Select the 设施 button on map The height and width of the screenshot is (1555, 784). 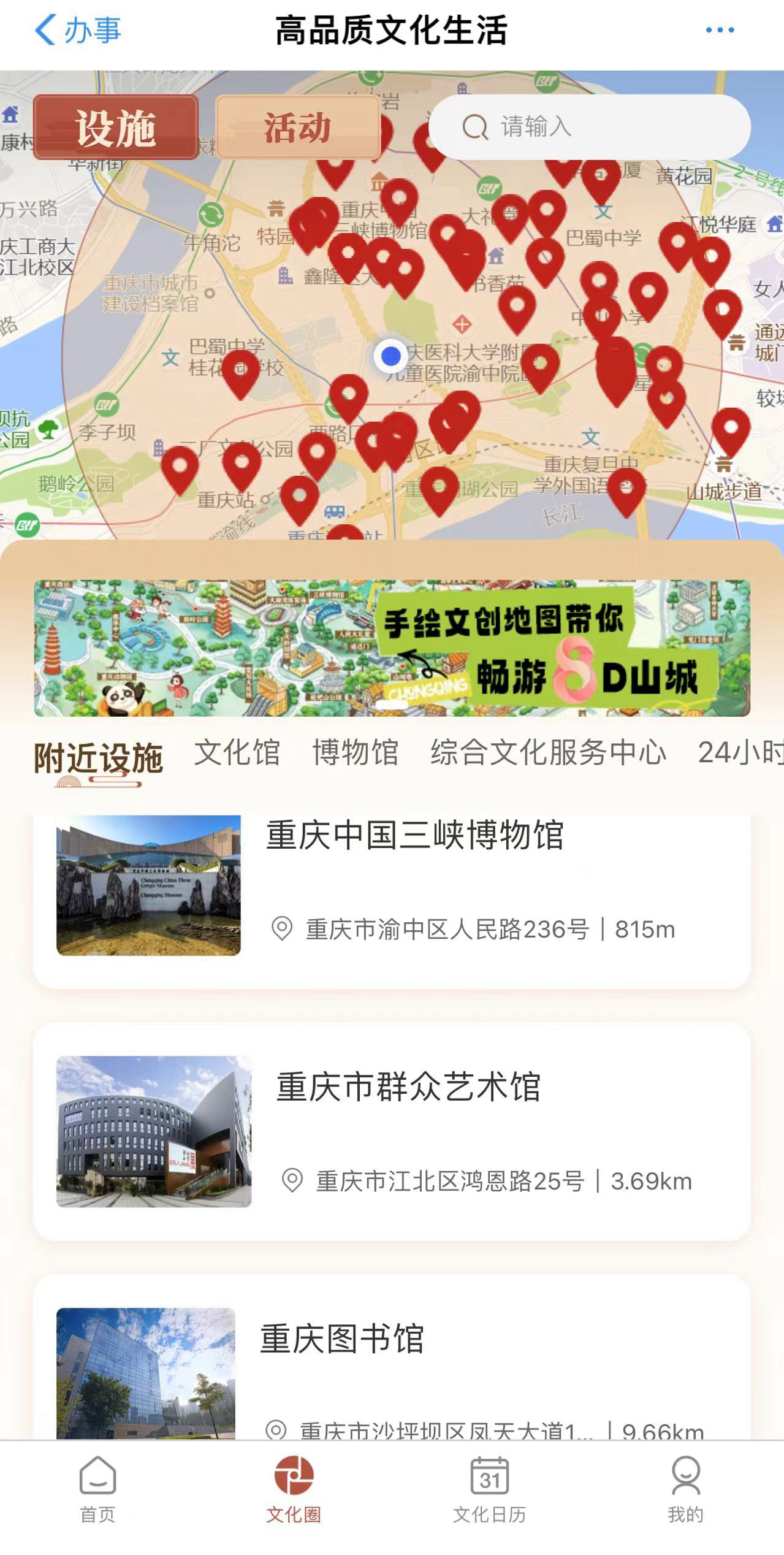(115, 128)
